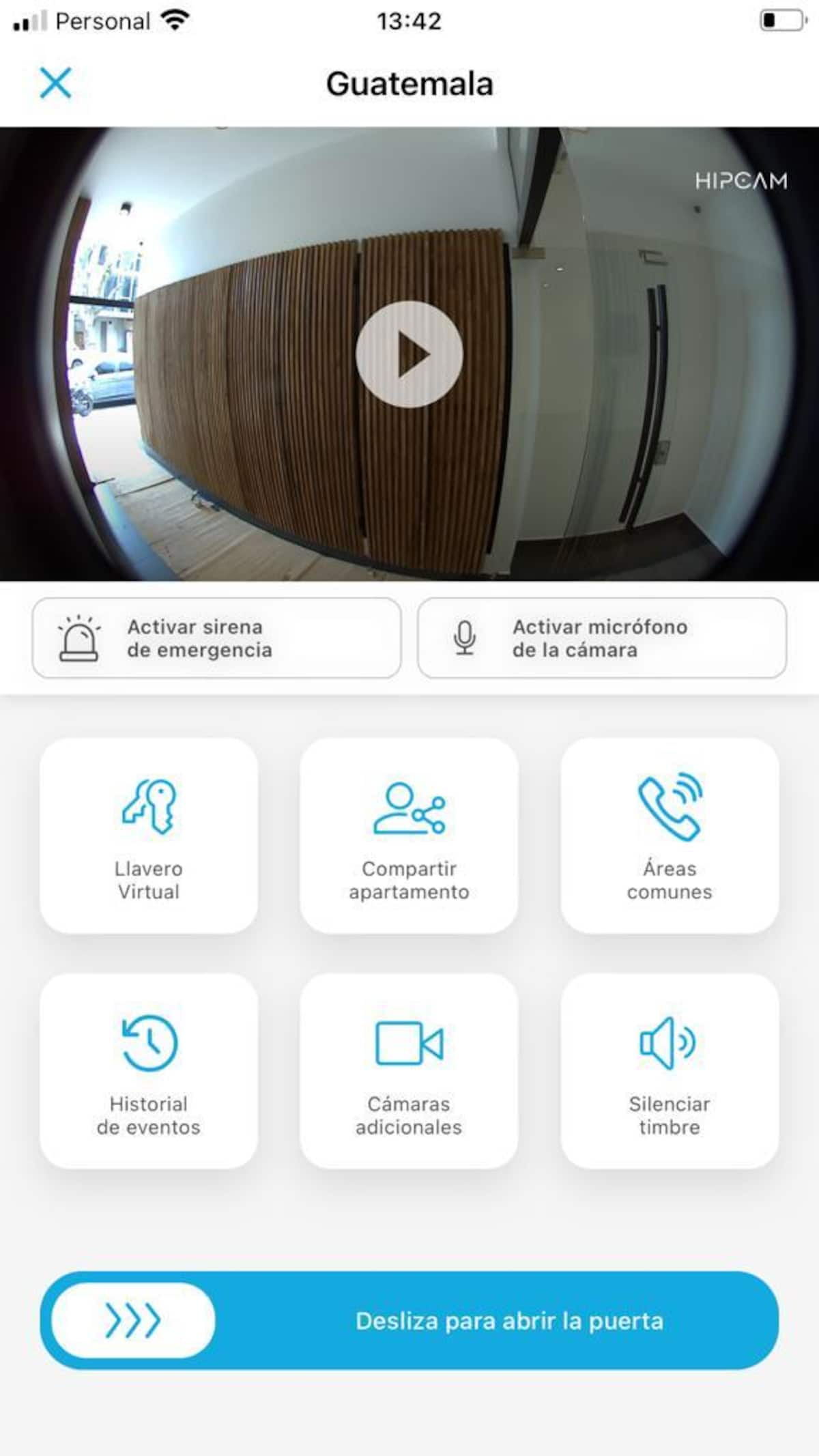Open Llavero Virtual
819x1456 pixels.
click(x=149, y=835)
